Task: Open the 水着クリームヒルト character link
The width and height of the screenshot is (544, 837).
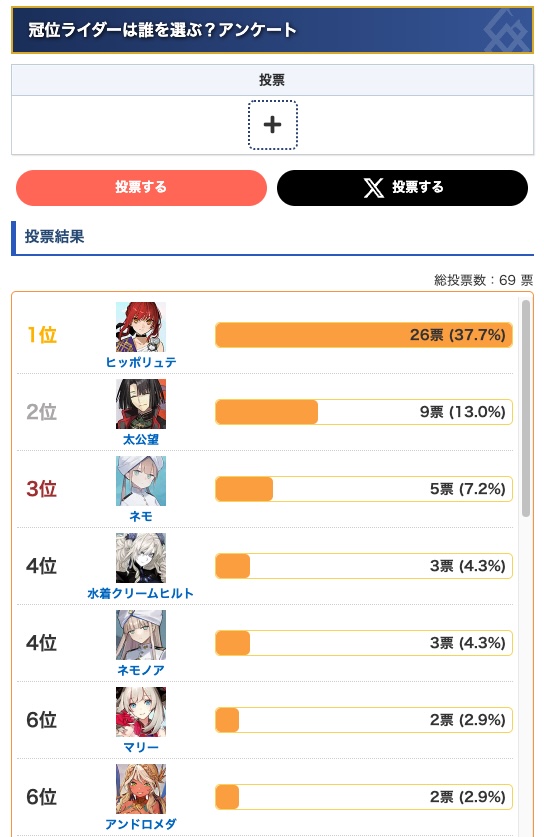Action: point(141,593)
